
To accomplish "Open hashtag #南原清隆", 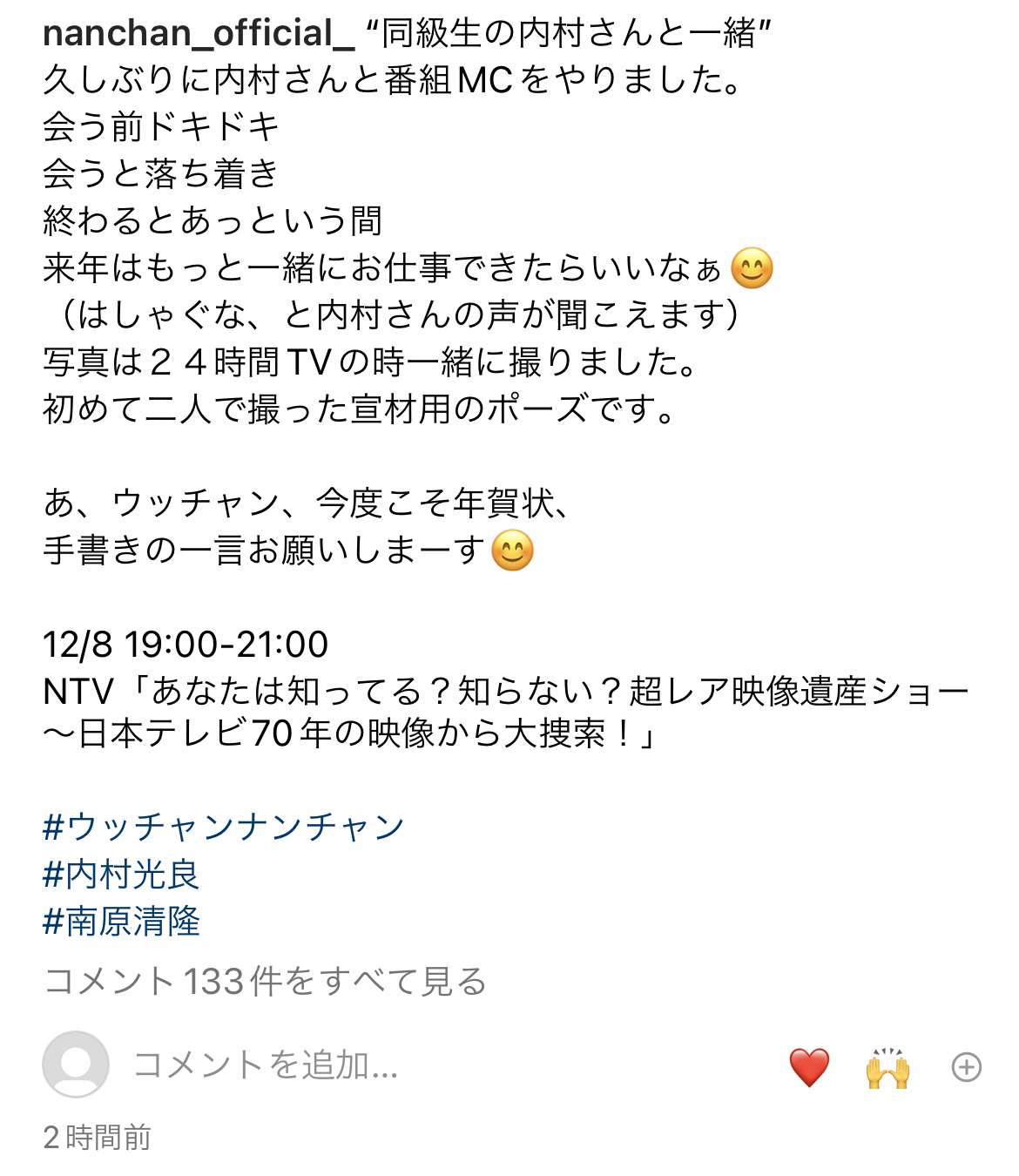I will coord(121,921).
